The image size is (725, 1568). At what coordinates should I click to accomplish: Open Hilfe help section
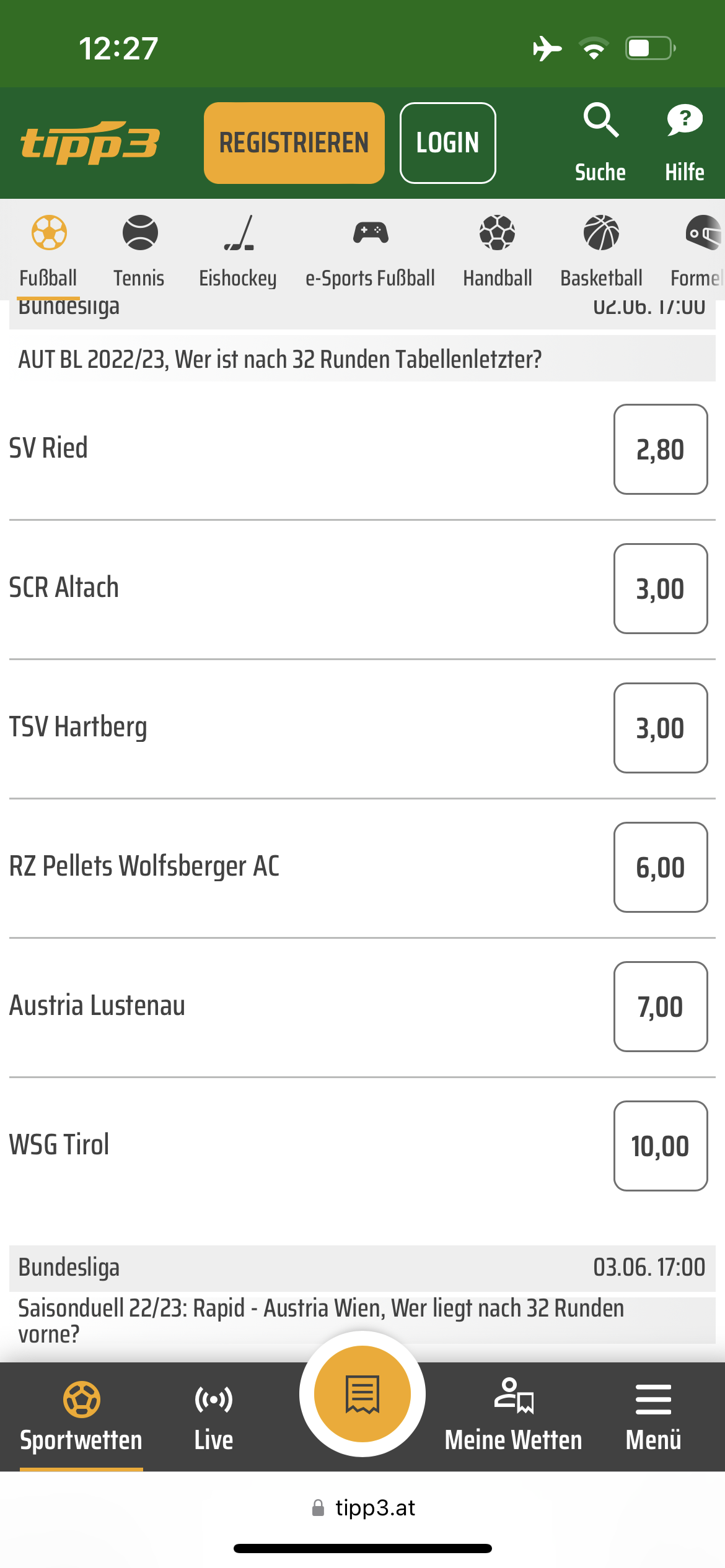[684, 143]
